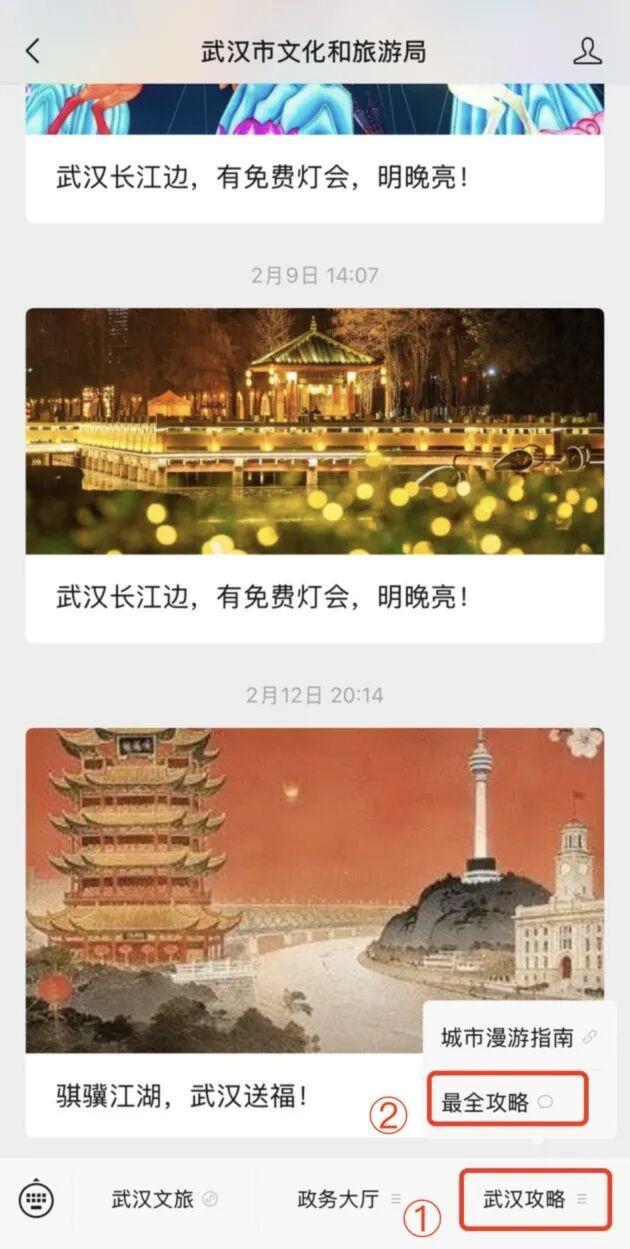
Task: Open the 2月9日 14:07 灯会 article card
Action: coord(315,475)
